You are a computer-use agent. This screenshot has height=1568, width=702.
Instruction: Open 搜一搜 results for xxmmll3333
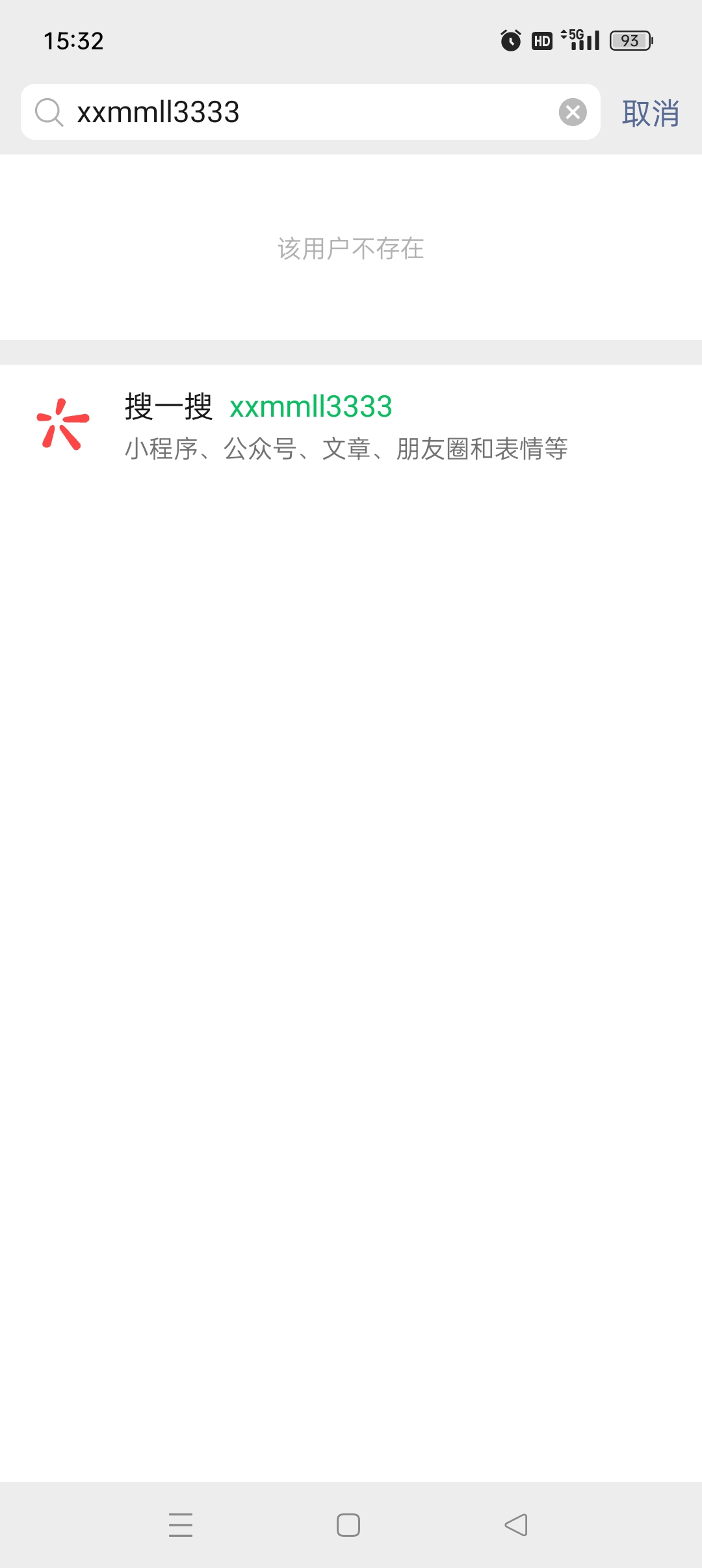pyautogui.click(x=344, y=426)
